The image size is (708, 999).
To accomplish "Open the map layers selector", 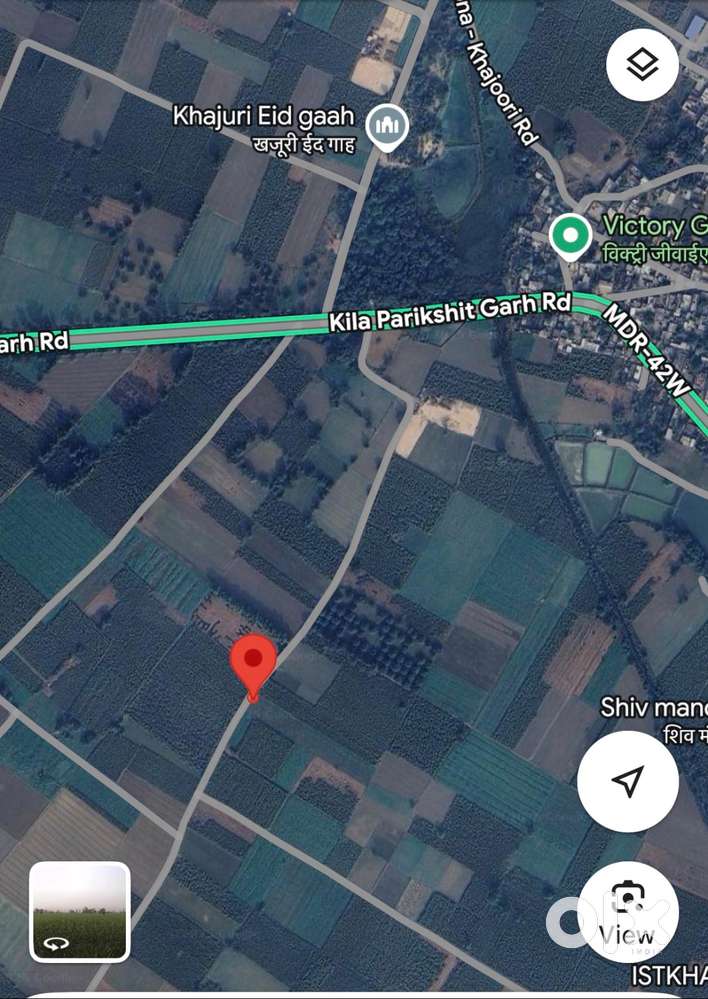I will click(x=642, y=65).
